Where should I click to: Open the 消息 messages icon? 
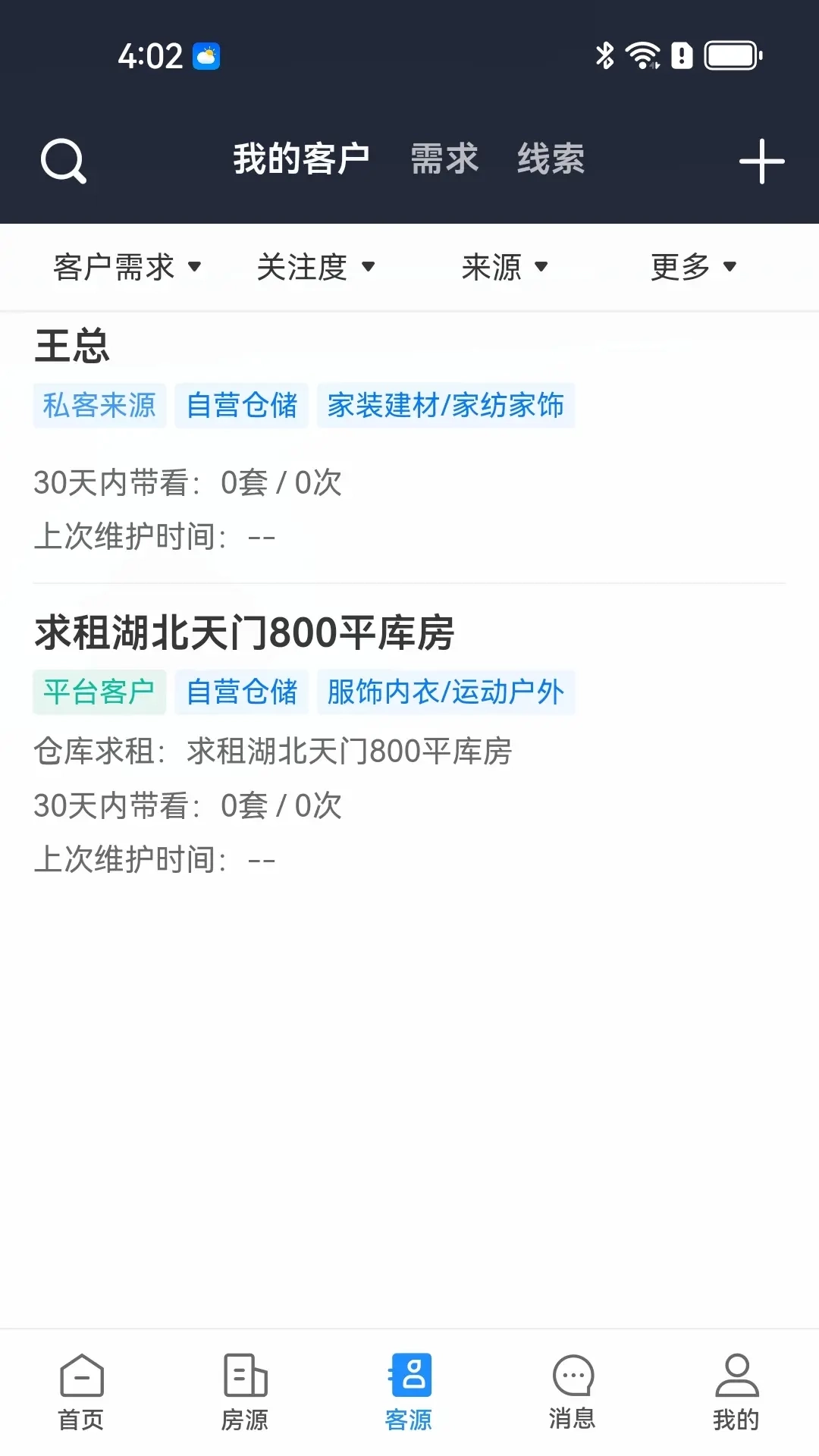573,1391
